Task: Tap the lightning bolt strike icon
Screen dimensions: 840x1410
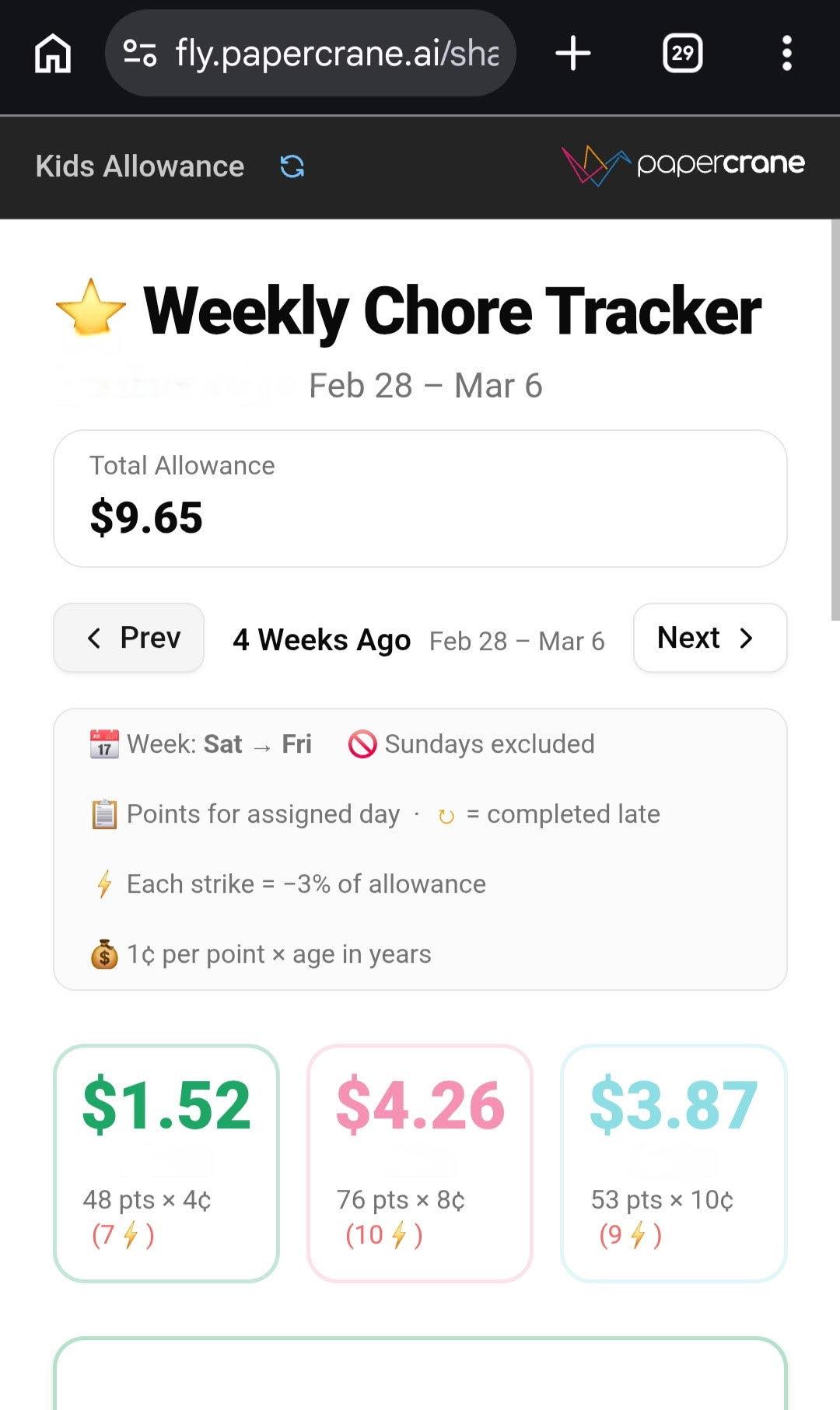Action: (x=103, y=883)
